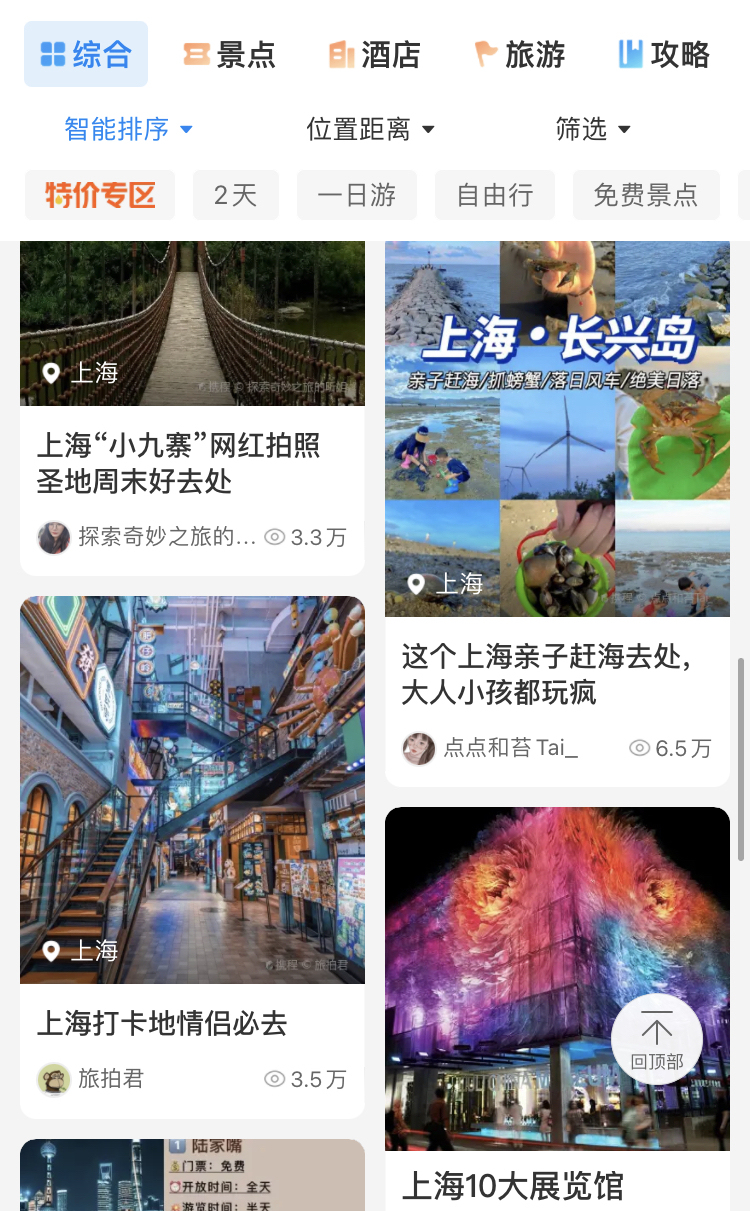
Task: Switch to the 酒店 tab
Action: [374, 54]
